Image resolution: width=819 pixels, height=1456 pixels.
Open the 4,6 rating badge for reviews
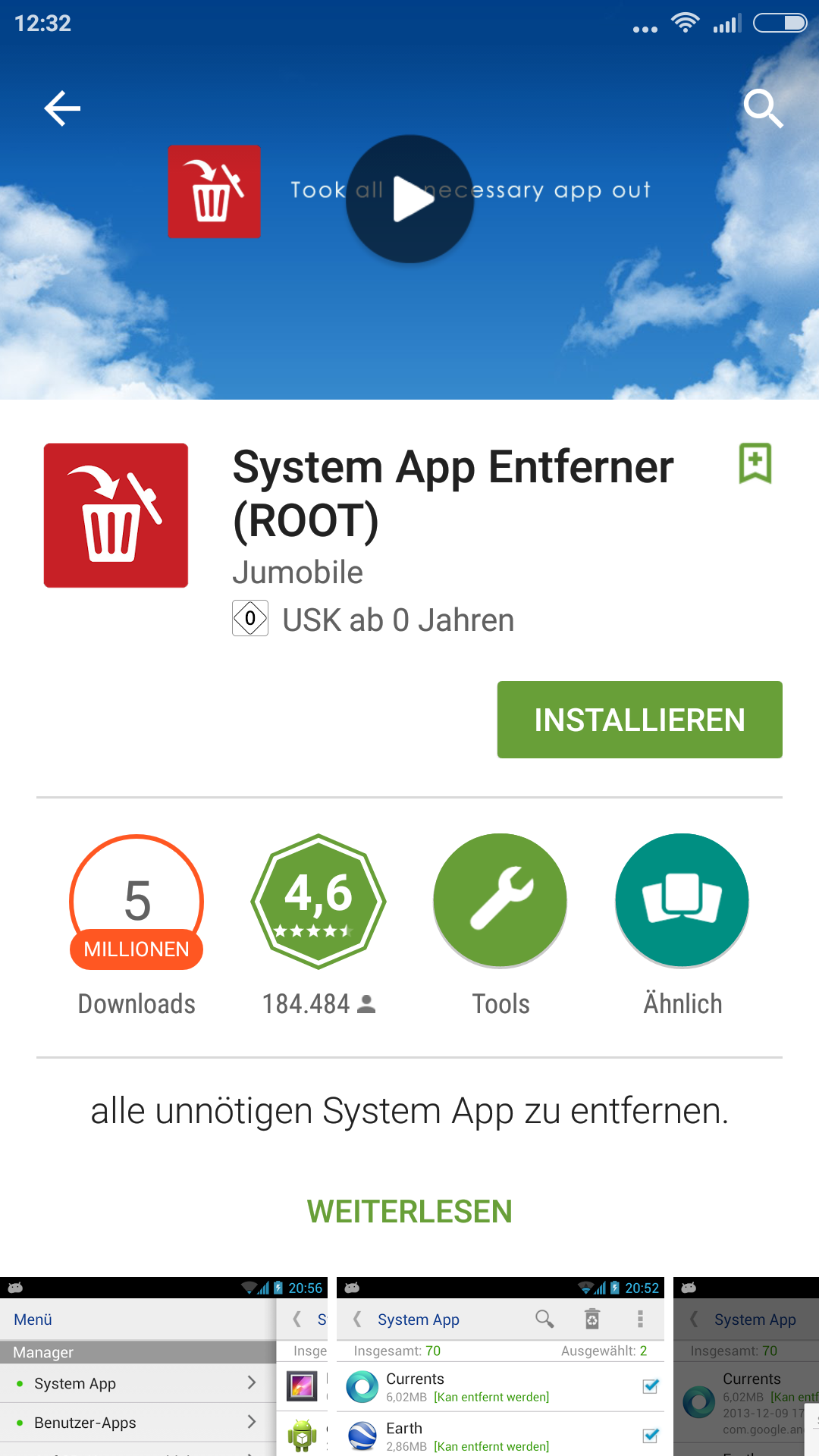[x=318, y=901]
